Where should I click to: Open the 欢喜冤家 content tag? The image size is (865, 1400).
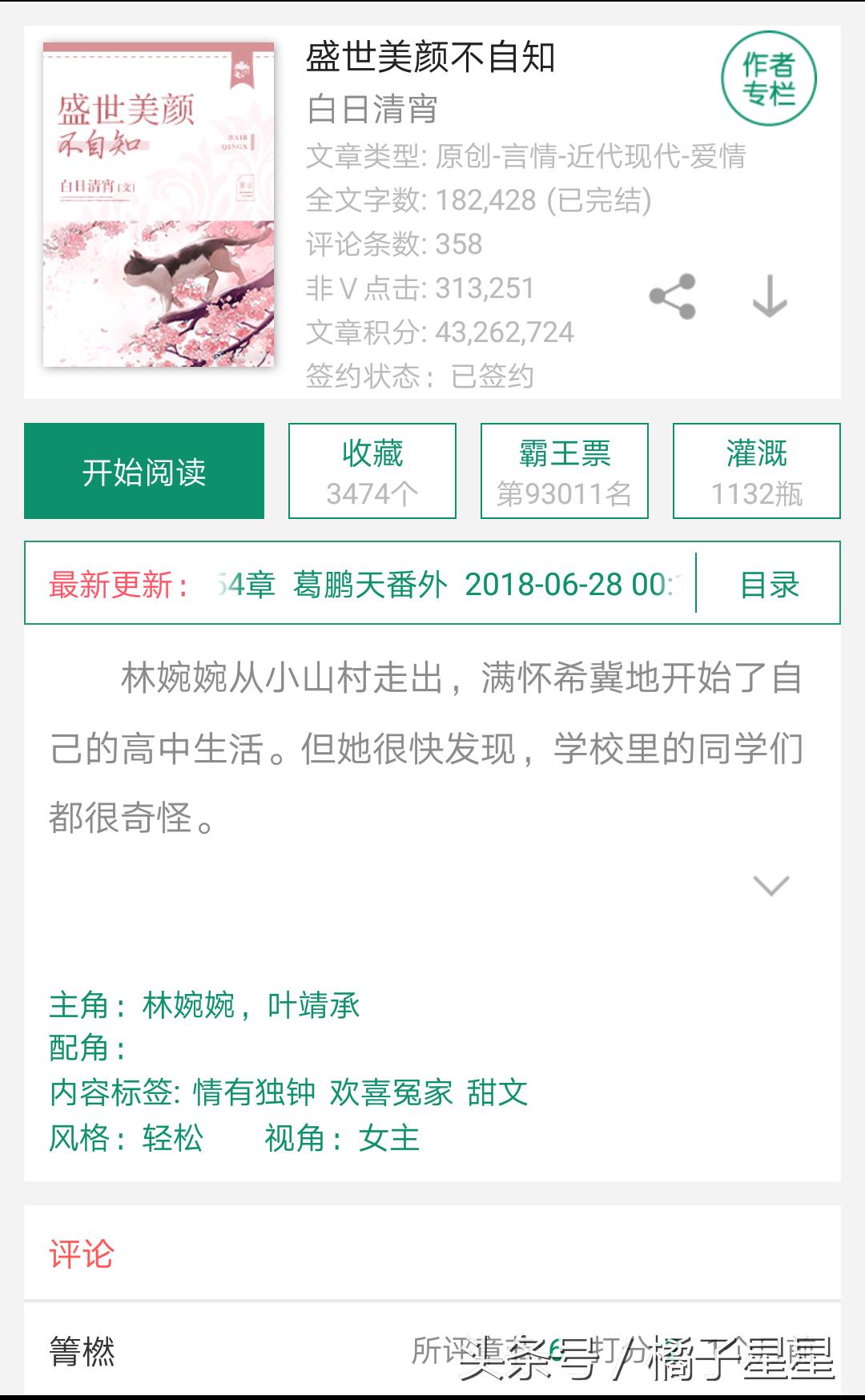click(391, 1092)
